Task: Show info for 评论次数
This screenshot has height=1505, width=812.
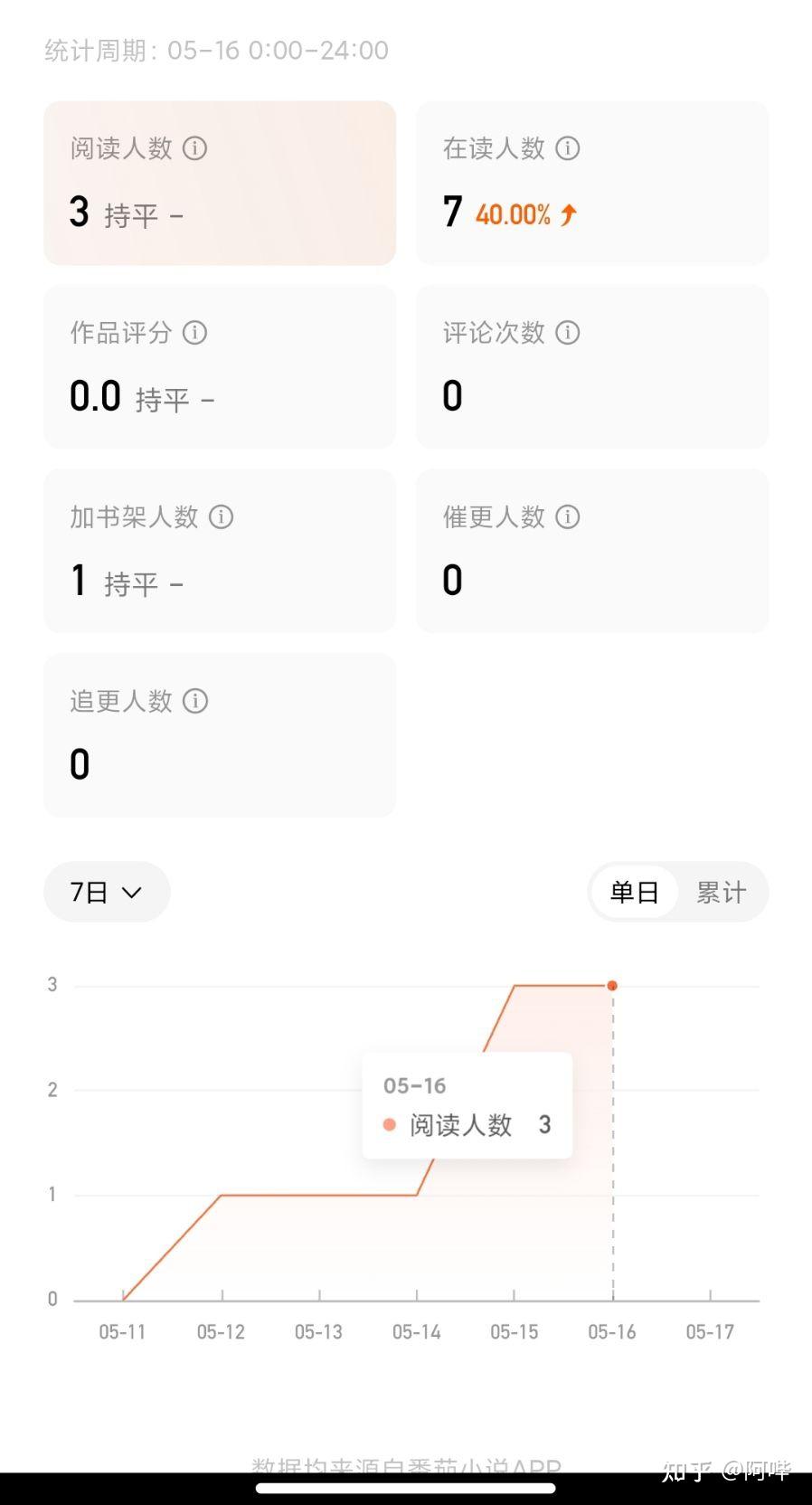Action: tap(568, 333)
